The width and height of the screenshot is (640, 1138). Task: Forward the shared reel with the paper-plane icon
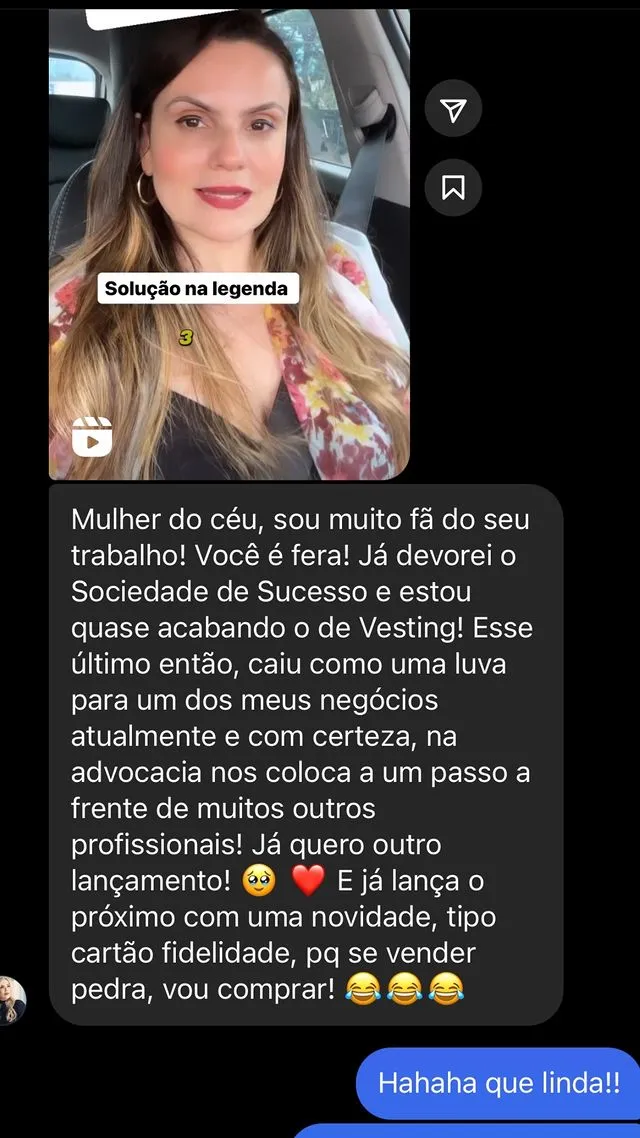[453, 110]
